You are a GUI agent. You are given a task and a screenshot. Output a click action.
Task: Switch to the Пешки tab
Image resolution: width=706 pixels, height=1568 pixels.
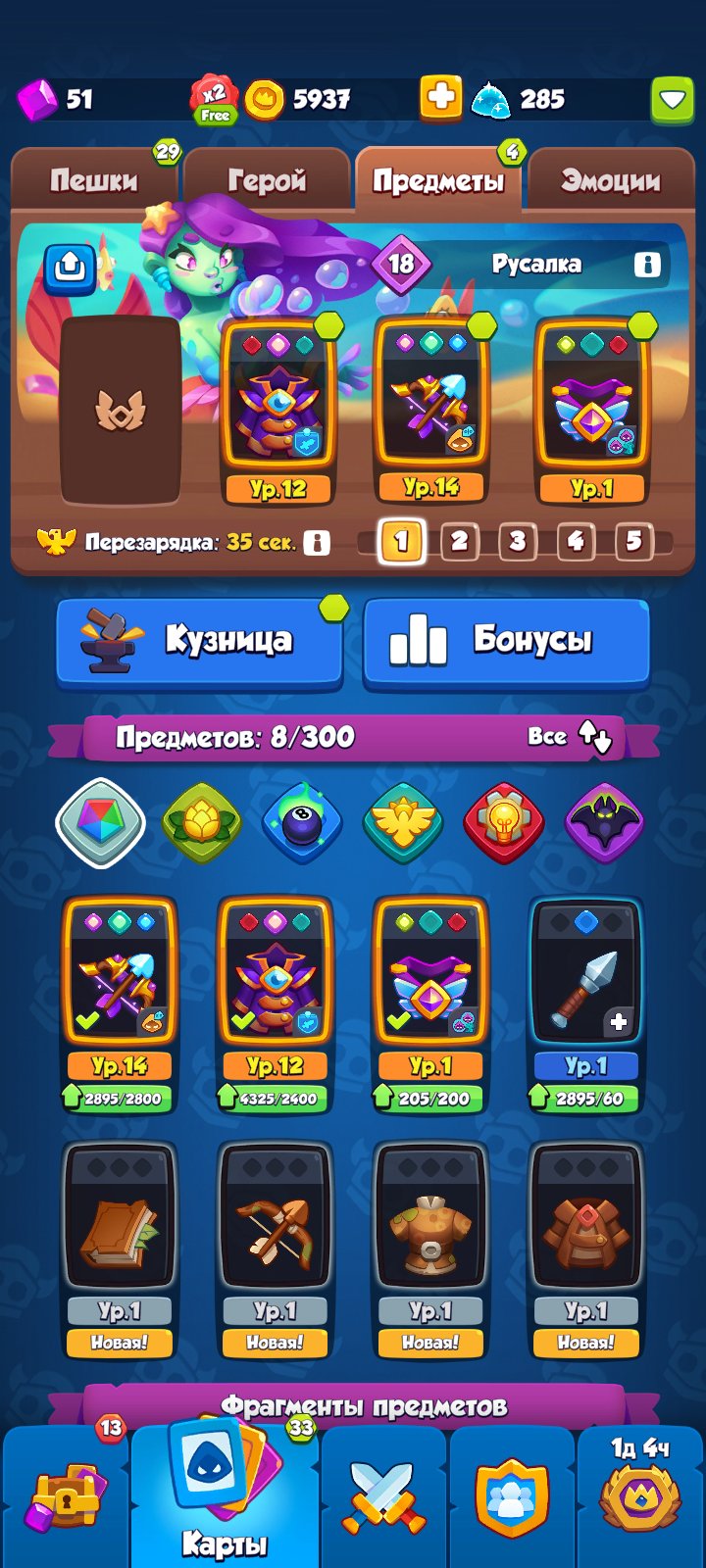[x=94, y=180]
